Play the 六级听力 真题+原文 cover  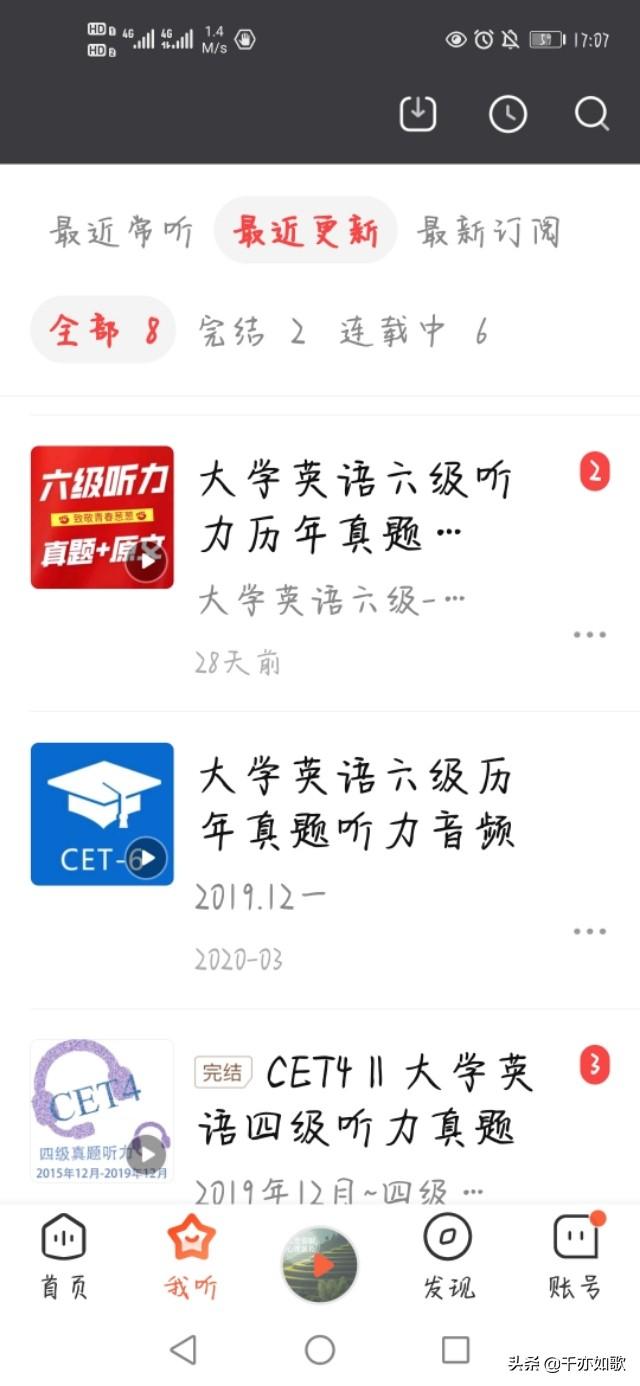[146, 561]
